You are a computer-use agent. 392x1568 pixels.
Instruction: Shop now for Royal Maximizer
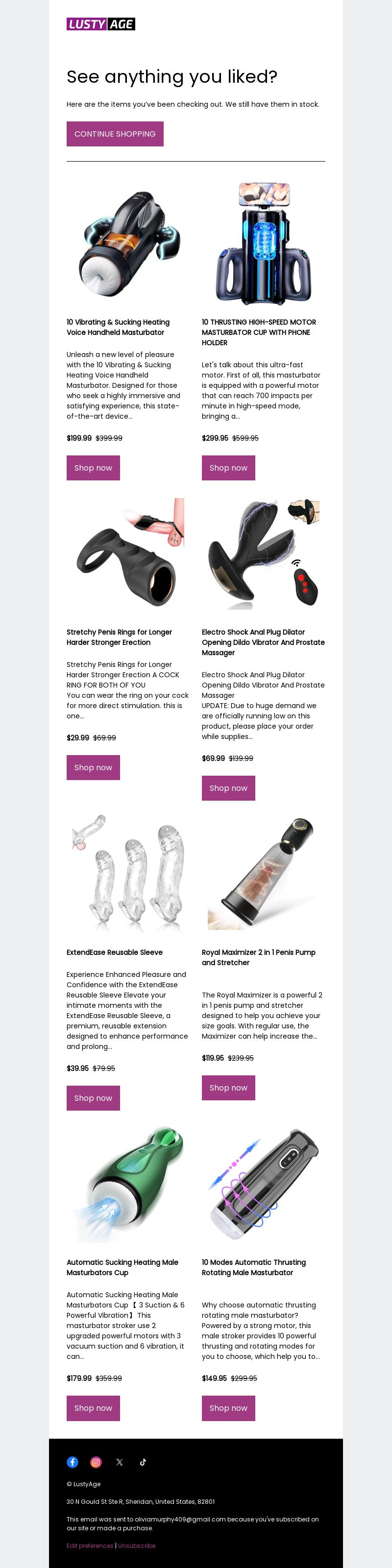pos(228,1088)
